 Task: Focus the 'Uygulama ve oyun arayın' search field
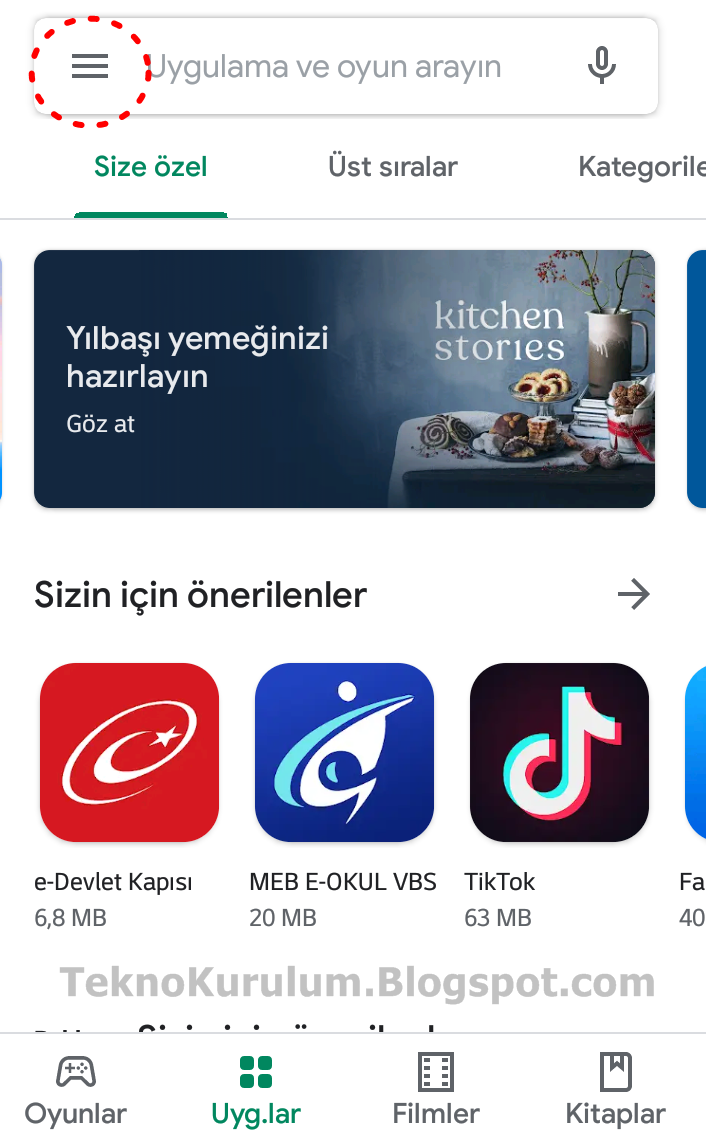click(340, 67)
